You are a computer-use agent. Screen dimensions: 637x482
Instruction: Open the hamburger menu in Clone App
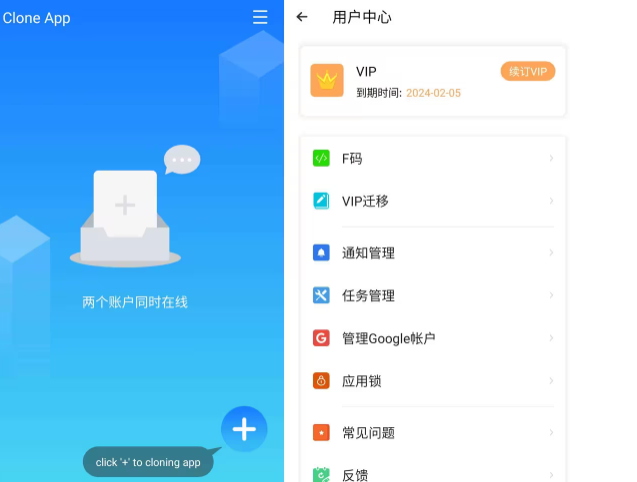[260, 17]
